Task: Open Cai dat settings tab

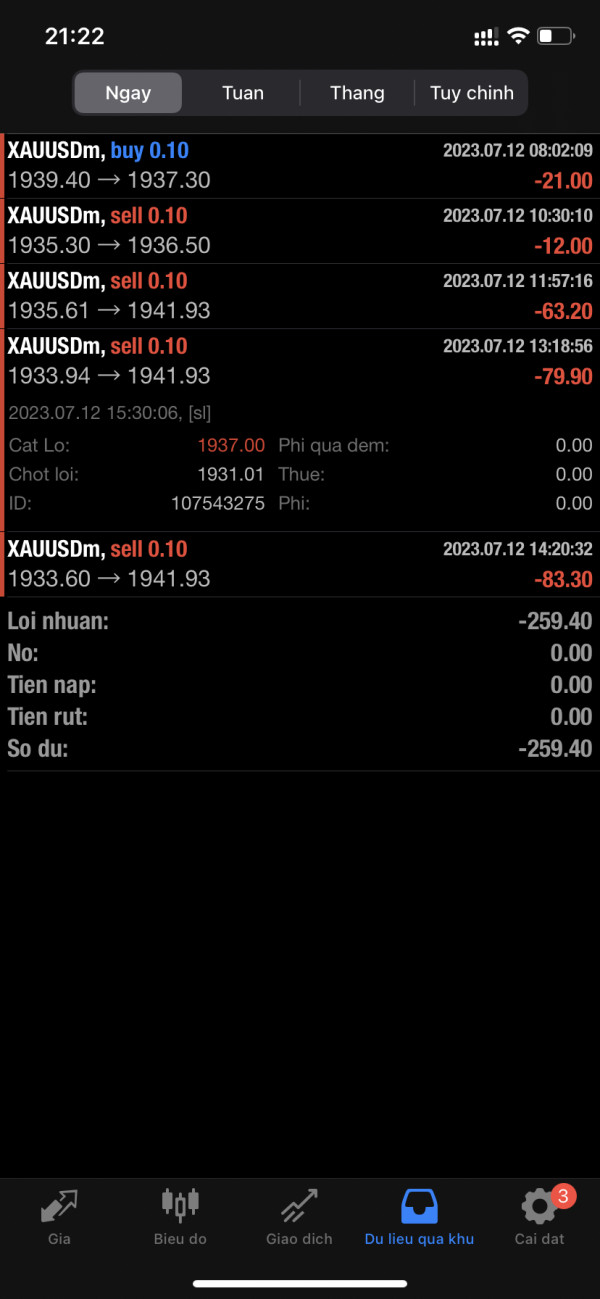Action: [540, 1217]
